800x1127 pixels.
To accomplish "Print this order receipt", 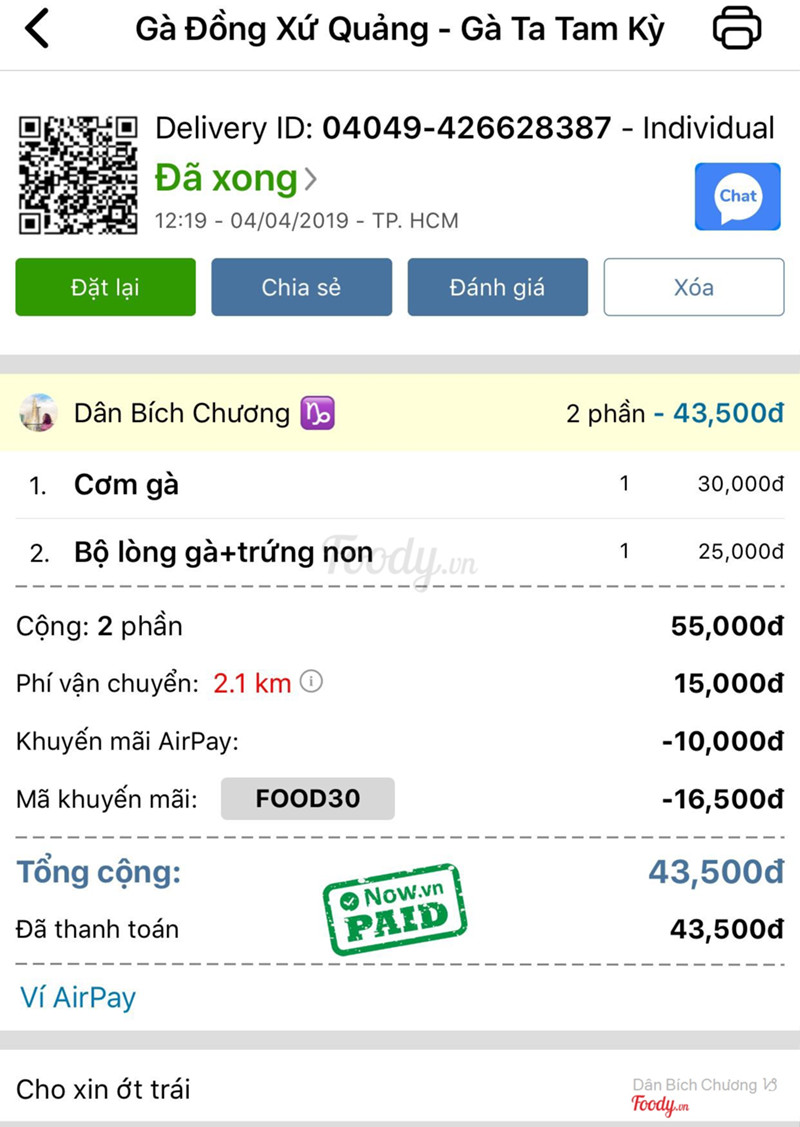I will pyautogui.click(x=737, y=29).
